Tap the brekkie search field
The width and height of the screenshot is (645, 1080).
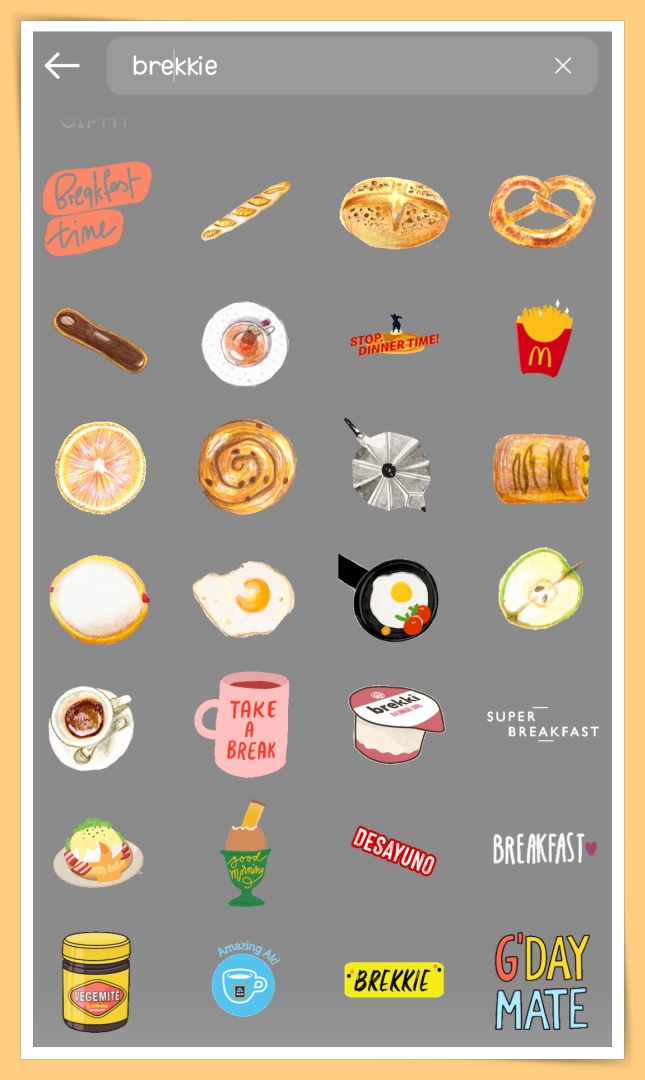pos(330,66)
